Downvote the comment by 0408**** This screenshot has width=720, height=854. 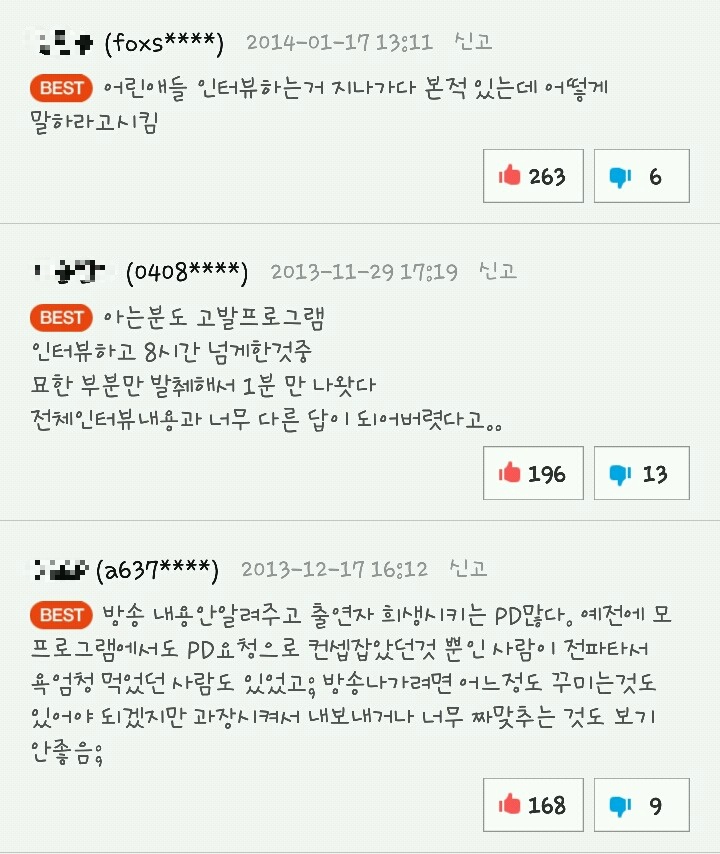(x=641, y=474)
